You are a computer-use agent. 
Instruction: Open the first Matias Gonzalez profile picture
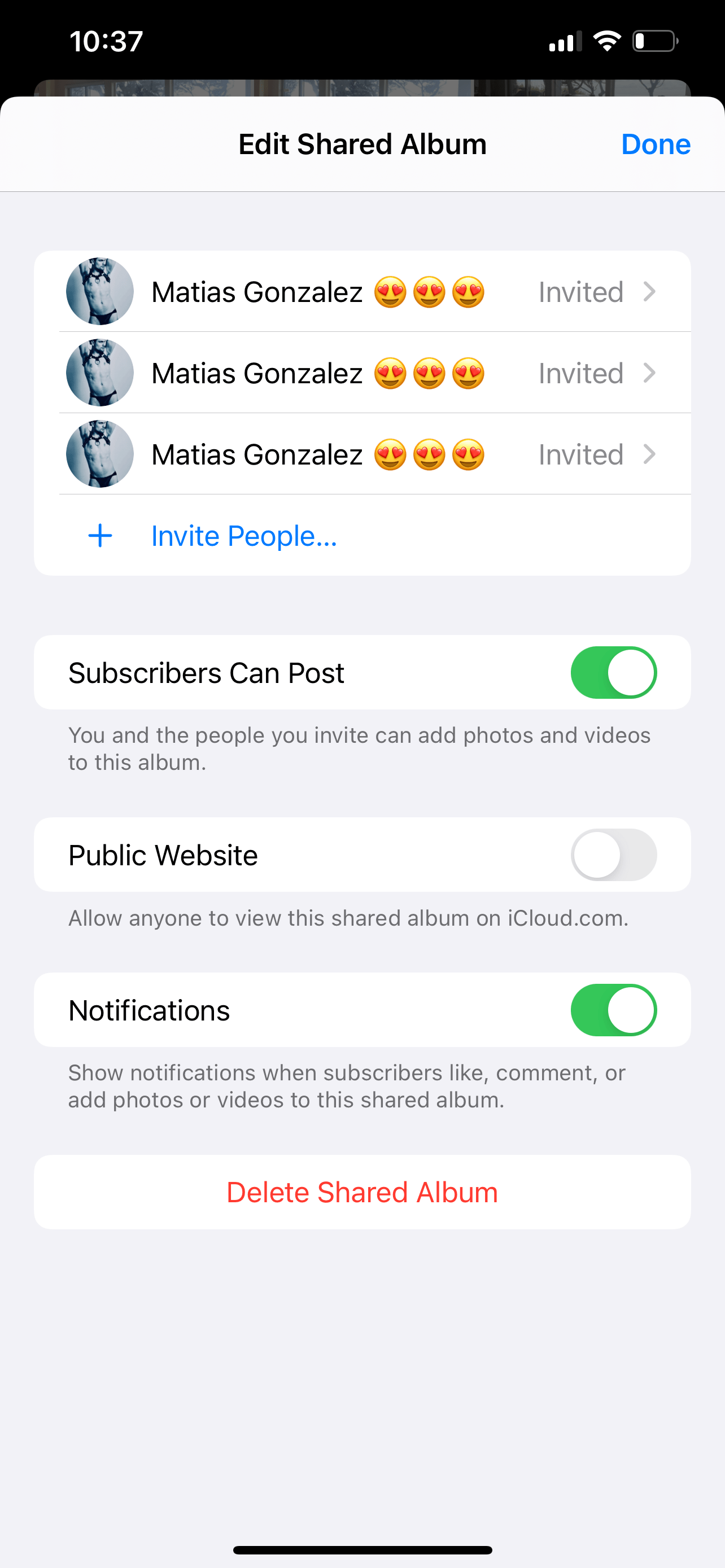(x=99, y=292)
